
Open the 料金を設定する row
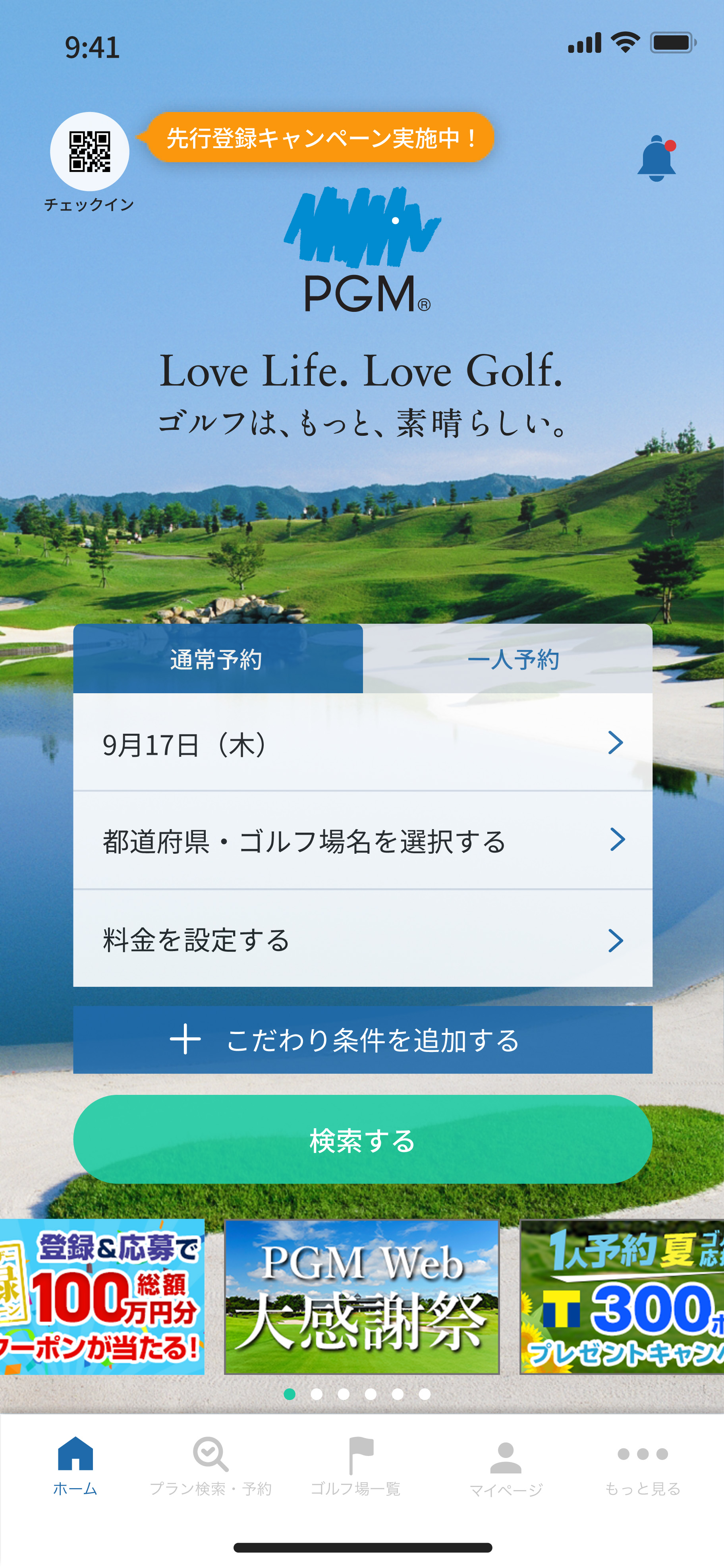363,939
